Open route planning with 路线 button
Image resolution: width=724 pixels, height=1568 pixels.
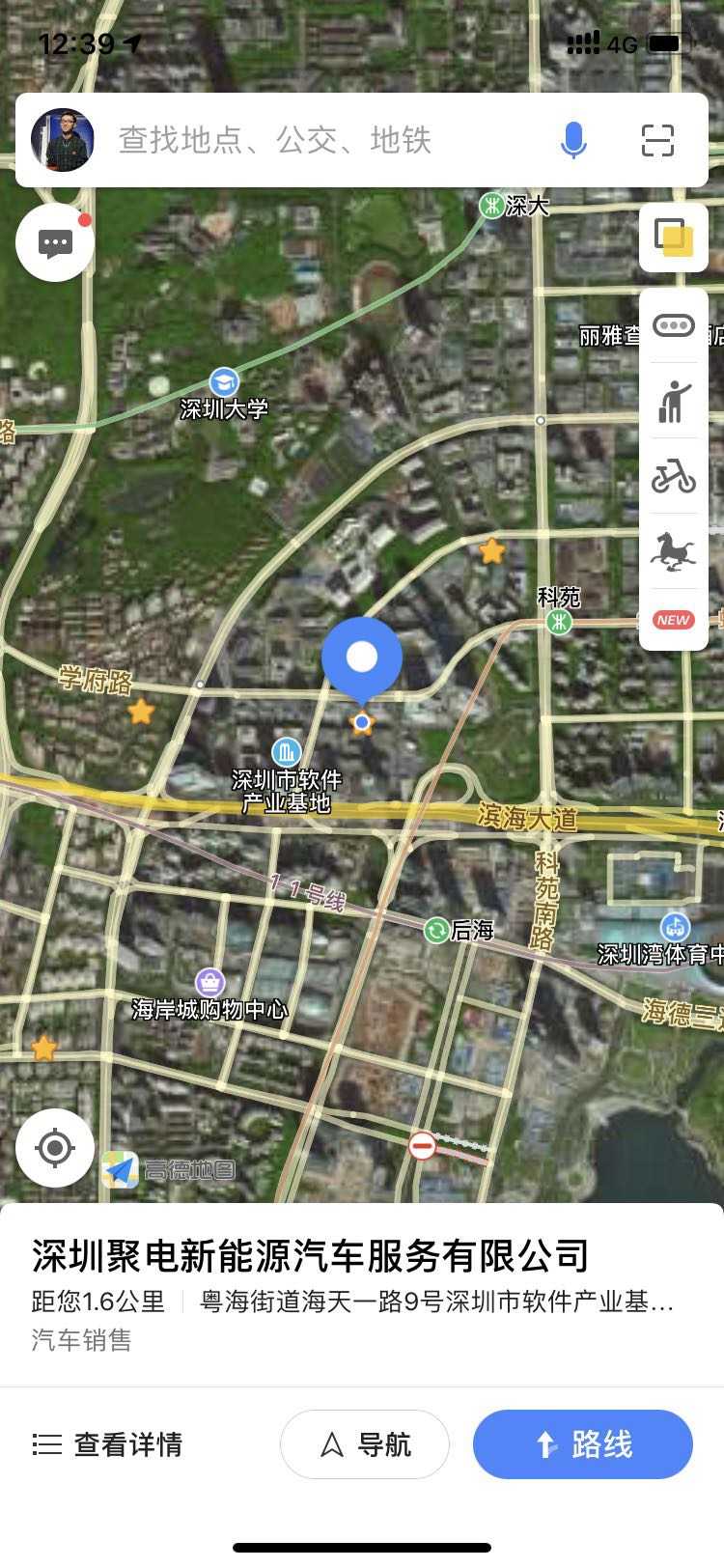(x=583, y=1444)
